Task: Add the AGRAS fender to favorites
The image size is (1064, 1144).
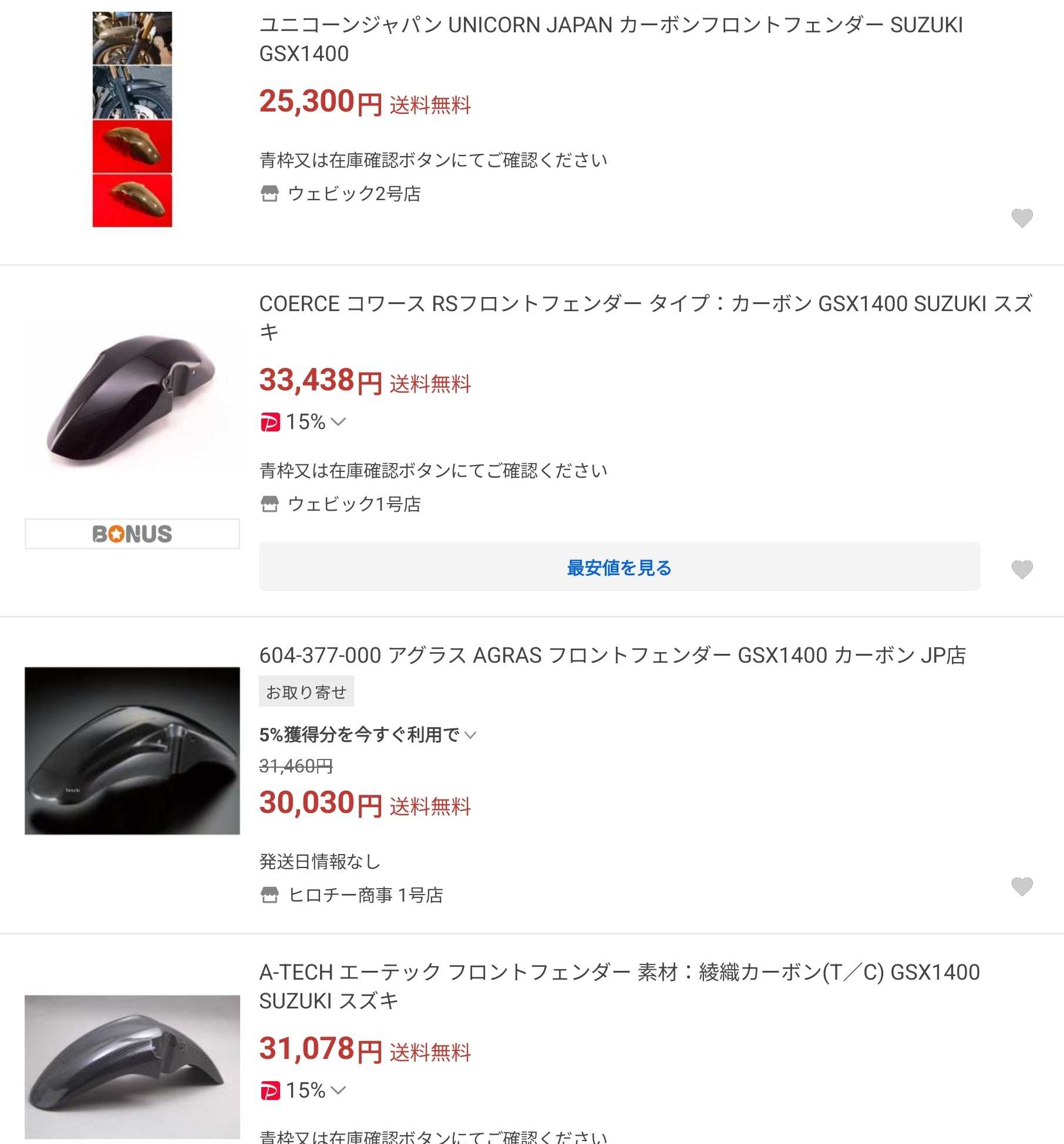Action: coord(1022,886)
